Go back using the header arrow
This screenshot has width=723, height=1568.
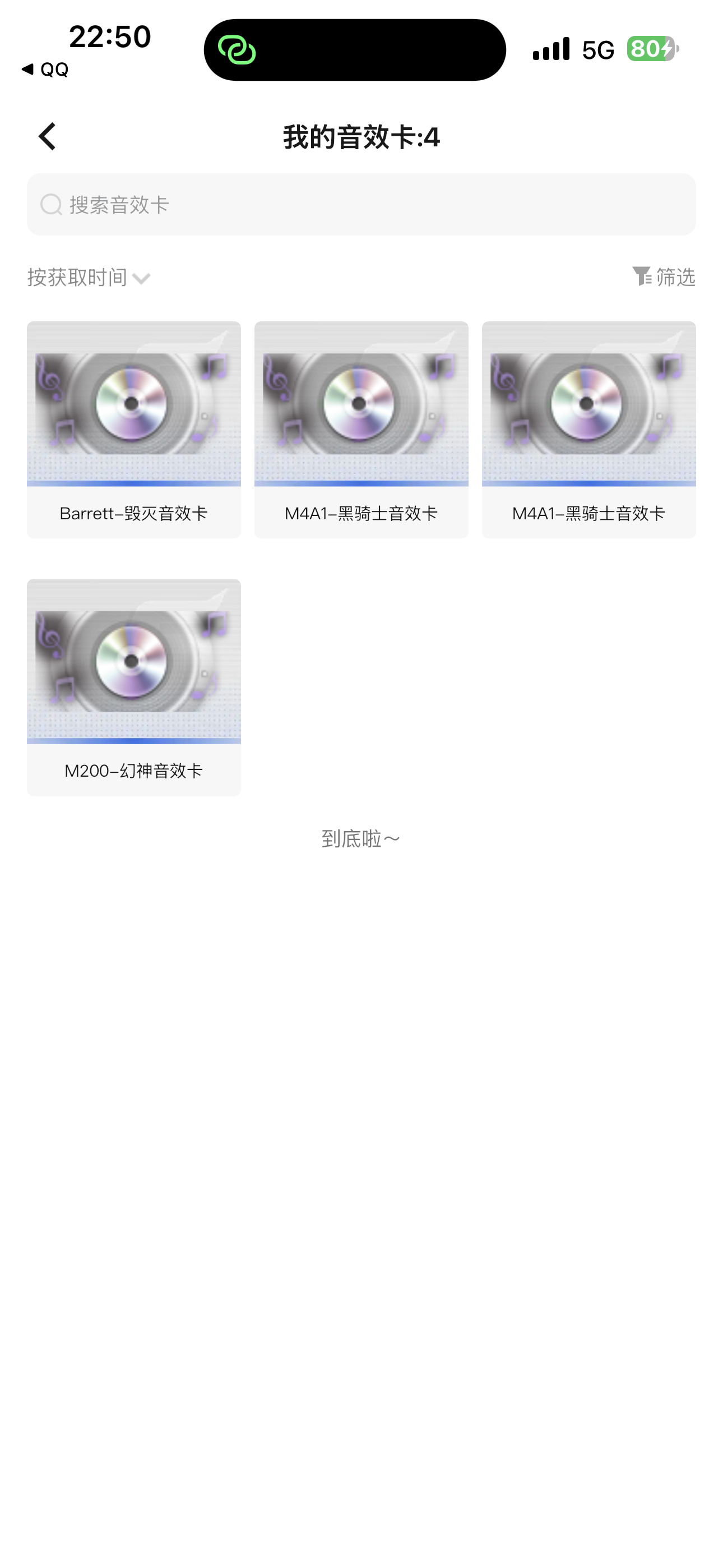pyautogui.click(x=48, y=136)
